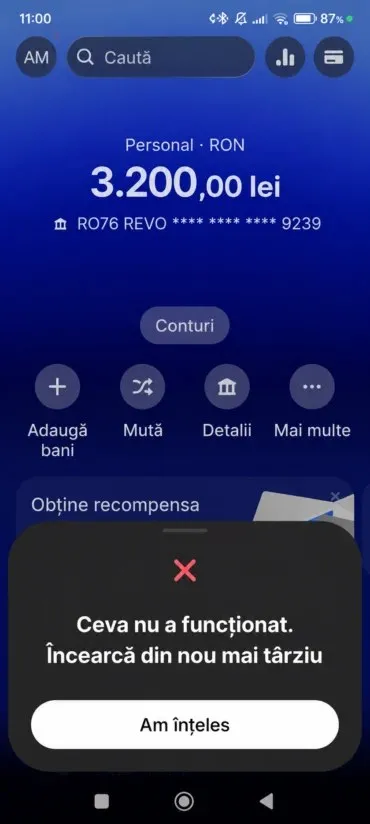This screenshot has width=370, height=824.
Task: Go to the system home screen
Action: 184,801
